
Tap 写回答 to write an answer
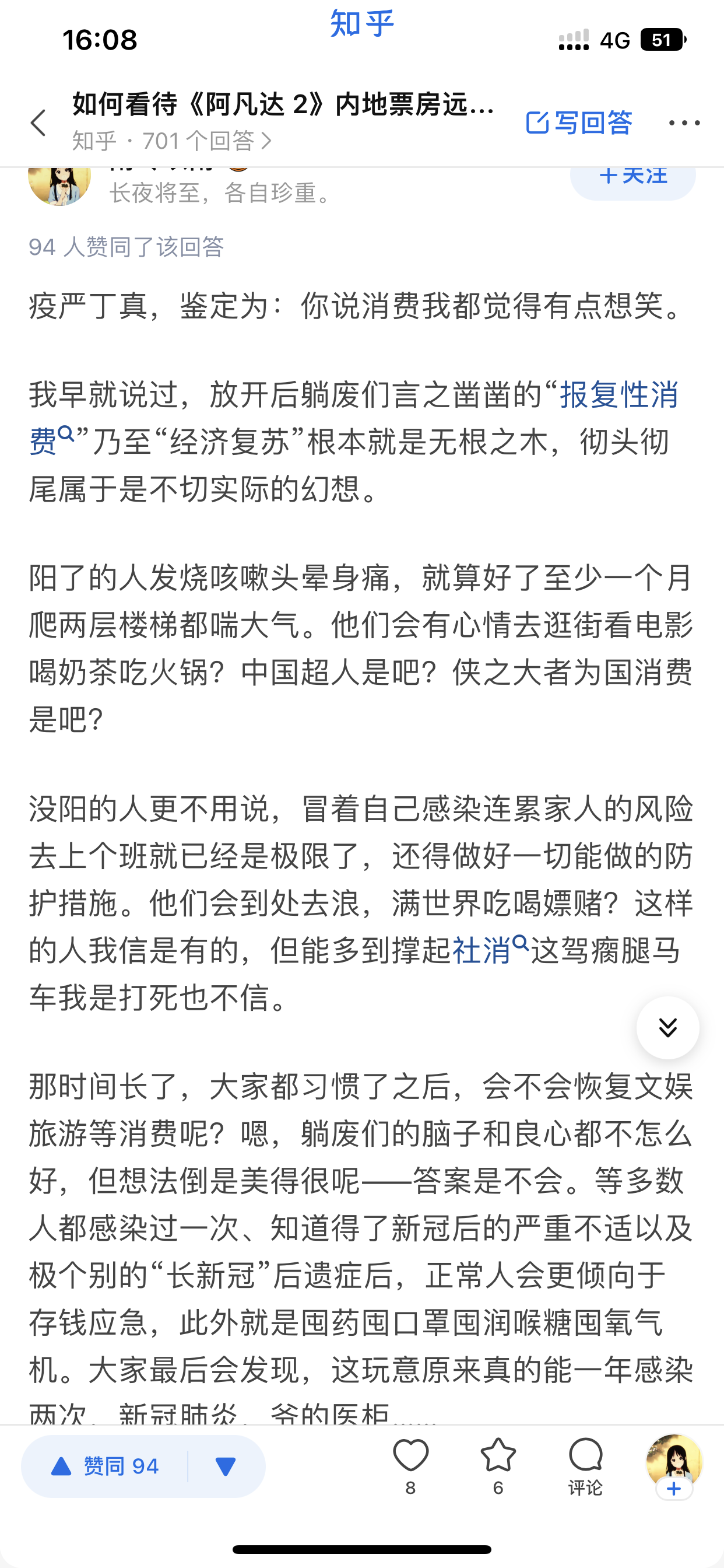pos(579,123)
